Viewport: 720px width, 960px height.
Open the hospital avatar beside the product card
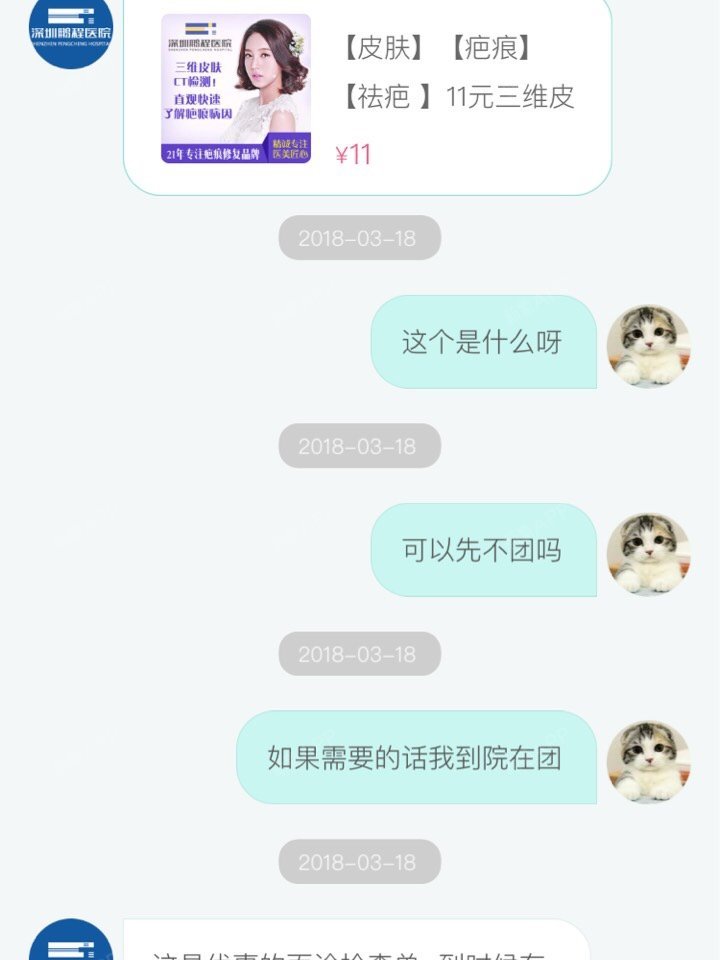[x=71, y=30]
